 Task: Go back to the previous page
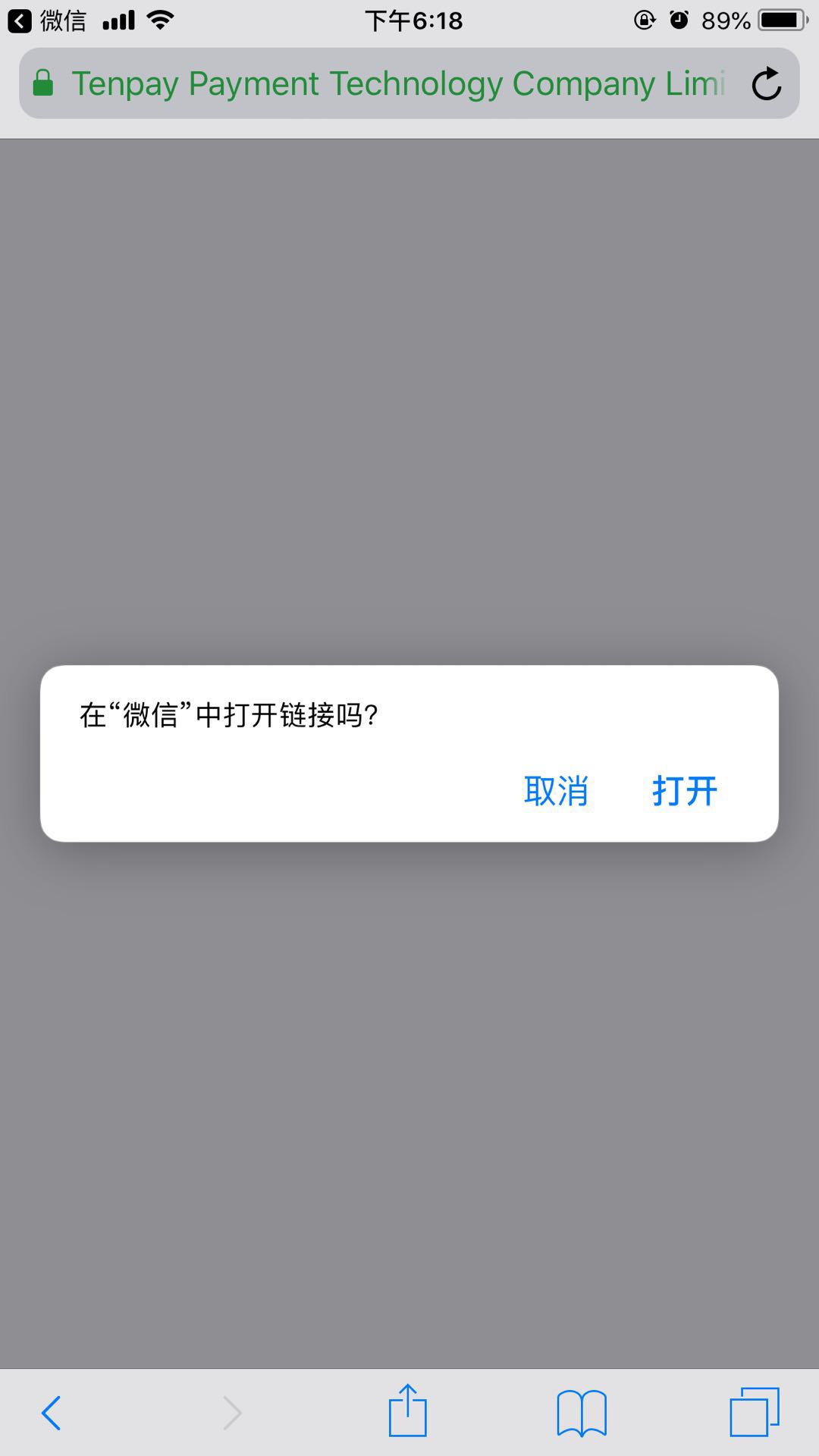[51, 1413]
